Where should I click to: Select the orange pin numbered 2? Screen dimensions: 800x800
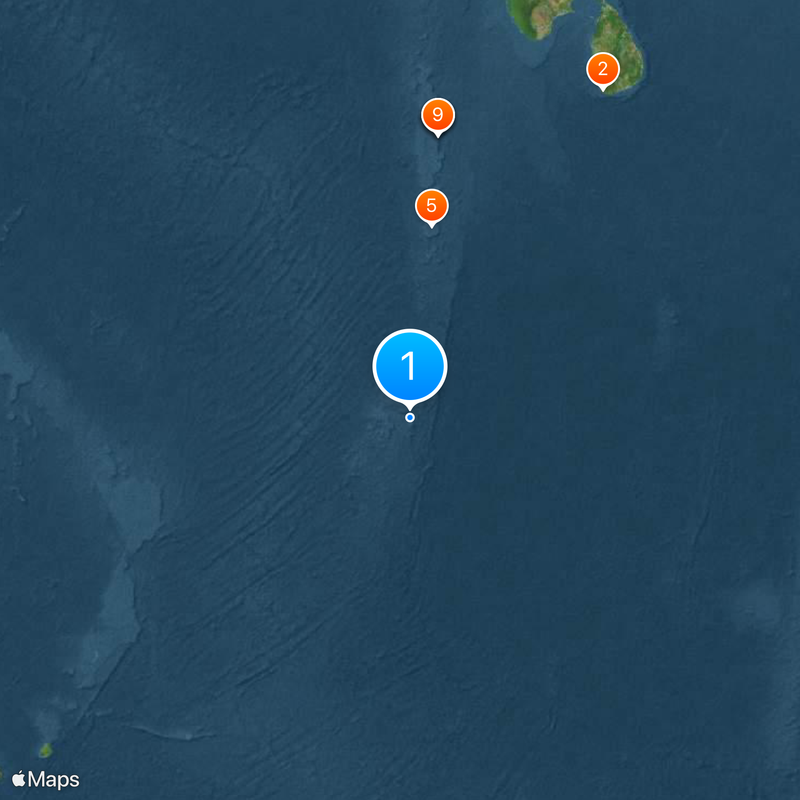tap(602, 69)
